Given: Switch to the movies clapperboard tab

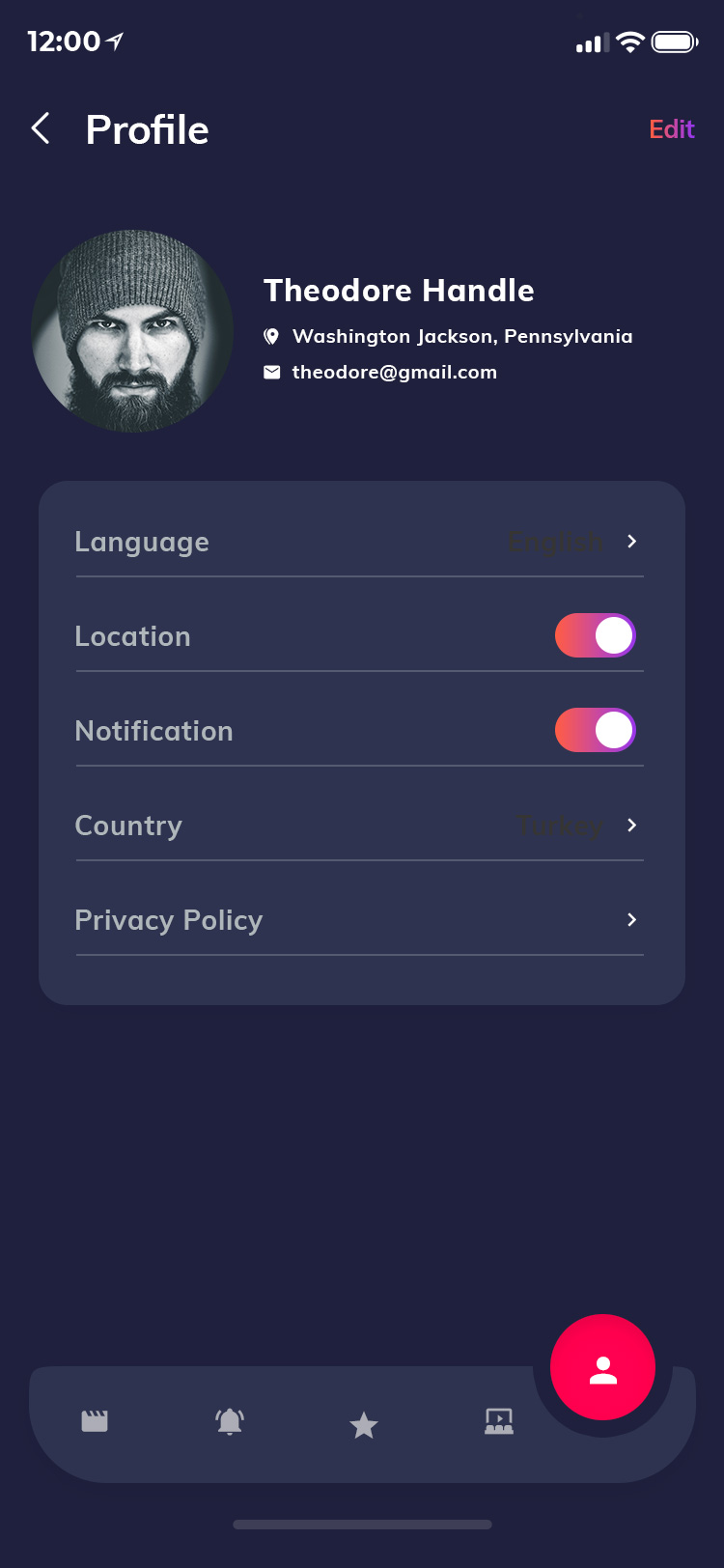Looking at the screenshot, I should tap(95, 1420).
